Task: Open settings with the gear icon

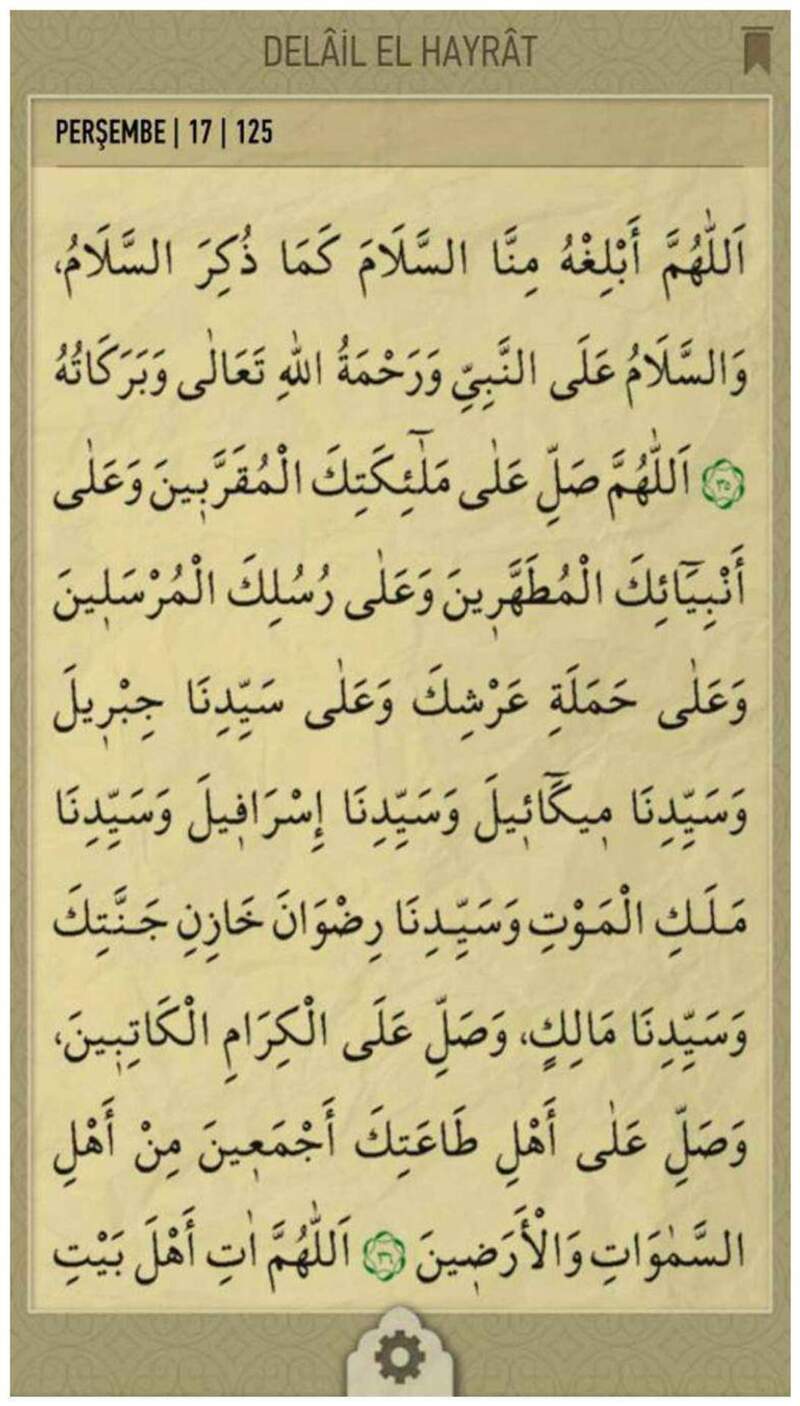Action: [400, 1360]
